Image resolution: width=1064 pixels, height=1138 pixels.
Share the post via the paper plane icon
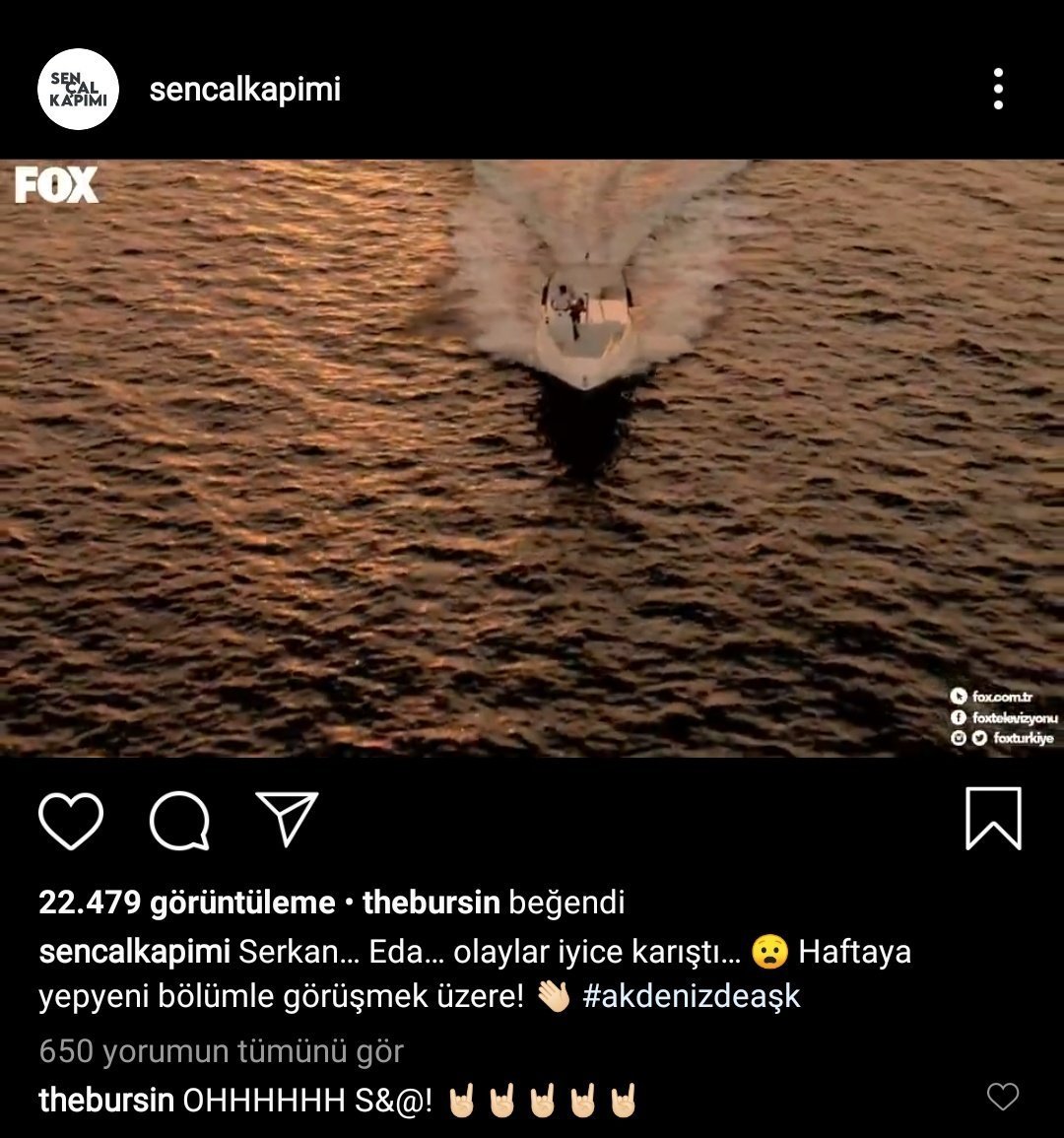point(287,820)
